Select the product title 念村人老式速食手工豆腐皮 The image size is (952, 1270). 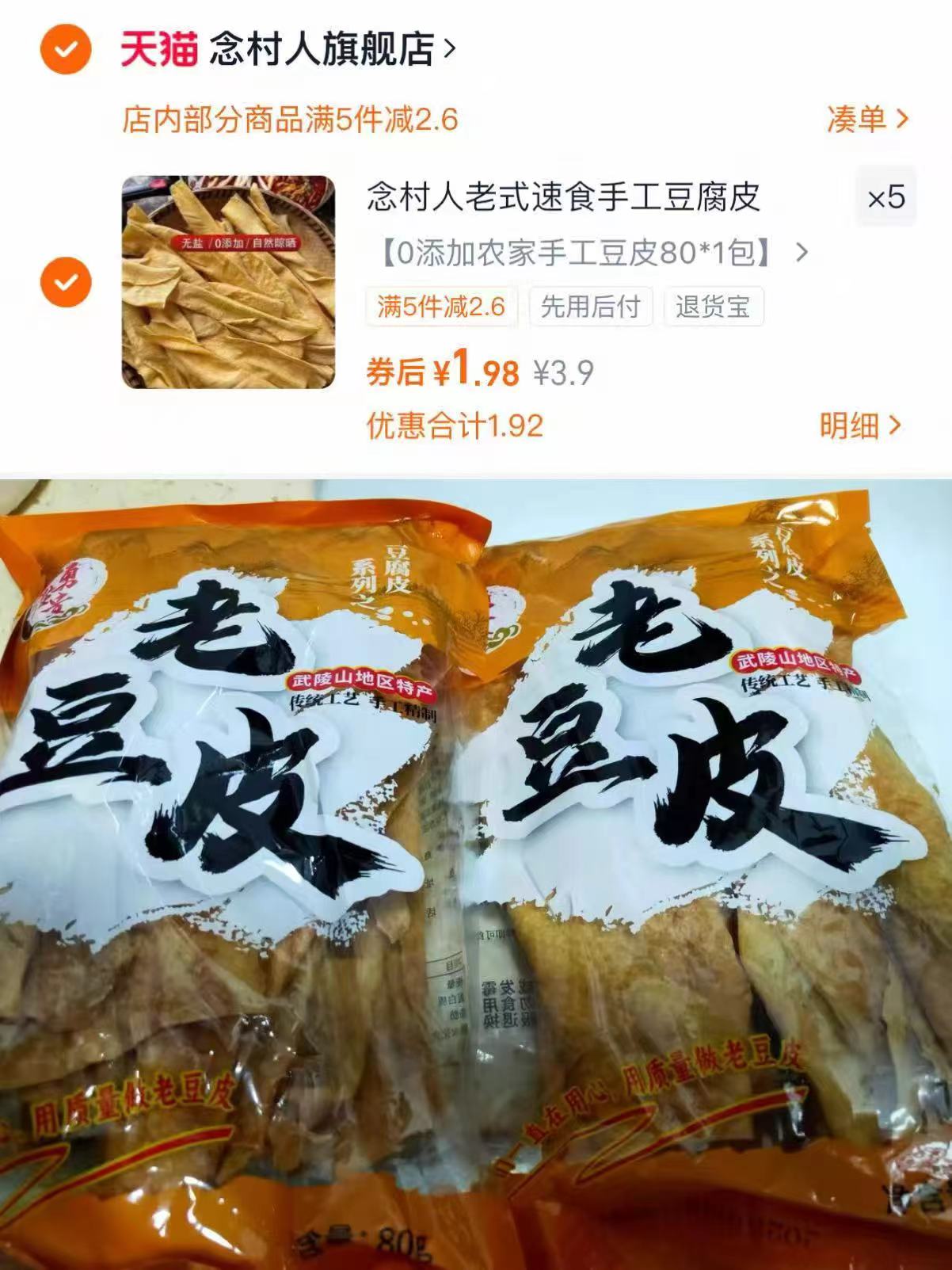[564, 198]
